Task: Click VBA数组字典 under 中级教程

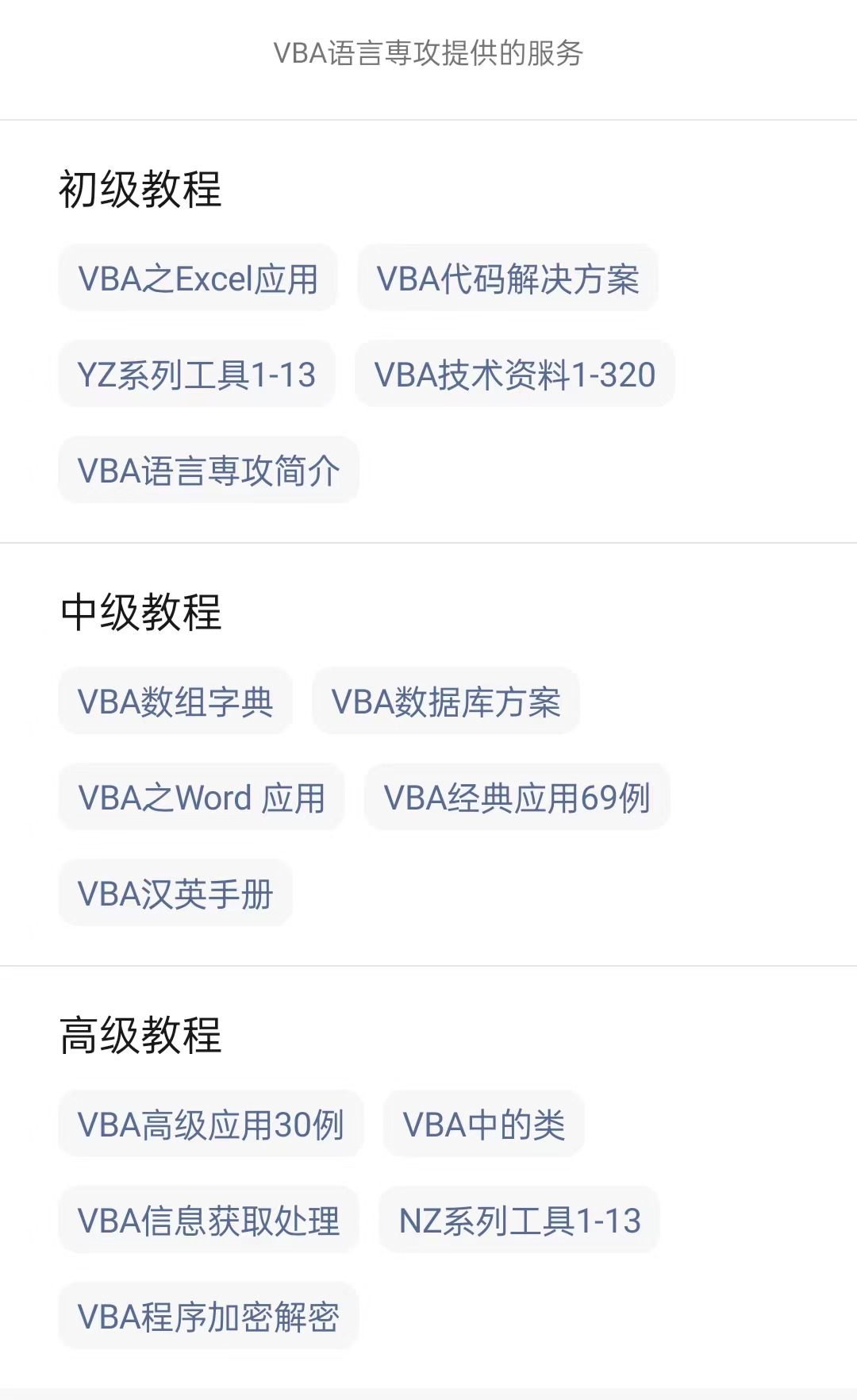Action: point(175,702)
